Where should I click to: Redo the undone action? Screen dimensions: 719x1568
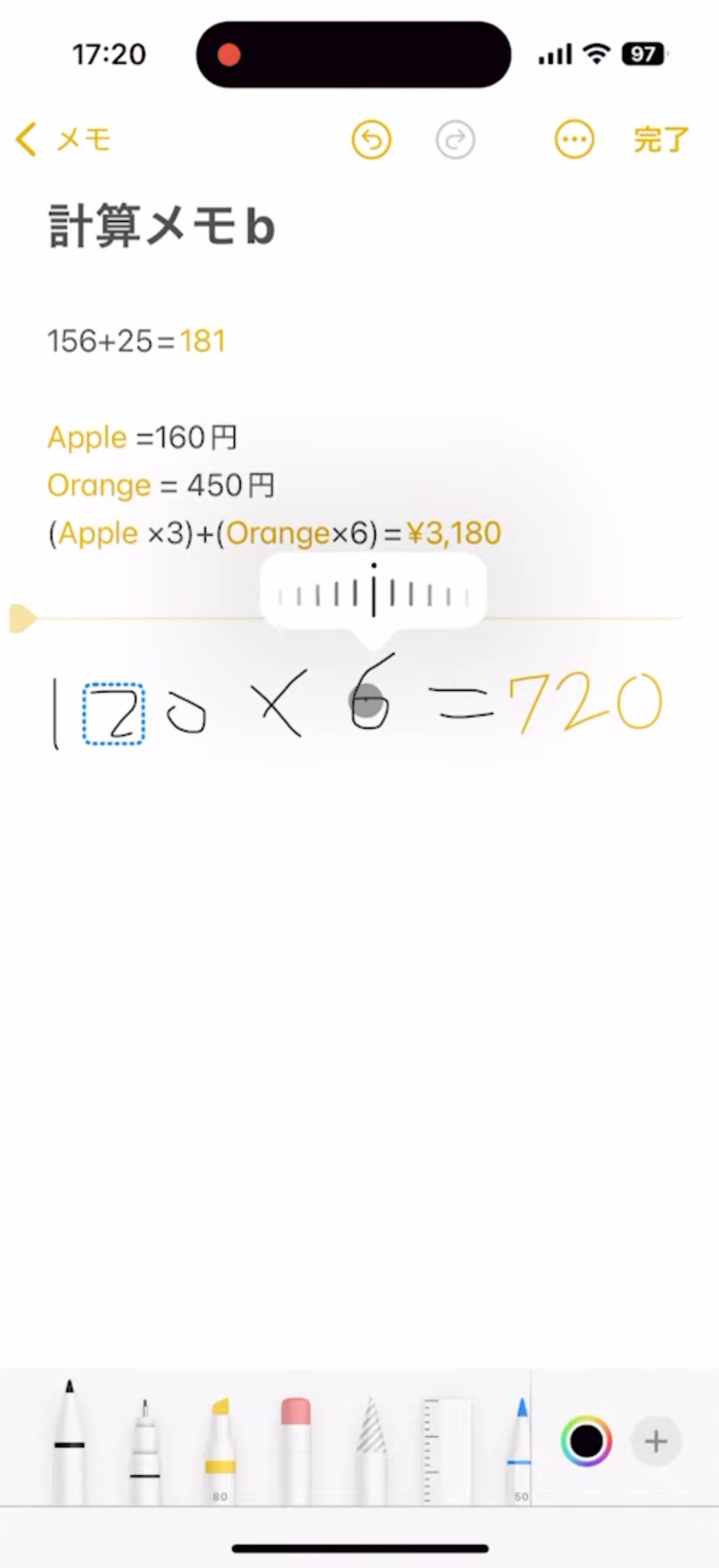455,139
